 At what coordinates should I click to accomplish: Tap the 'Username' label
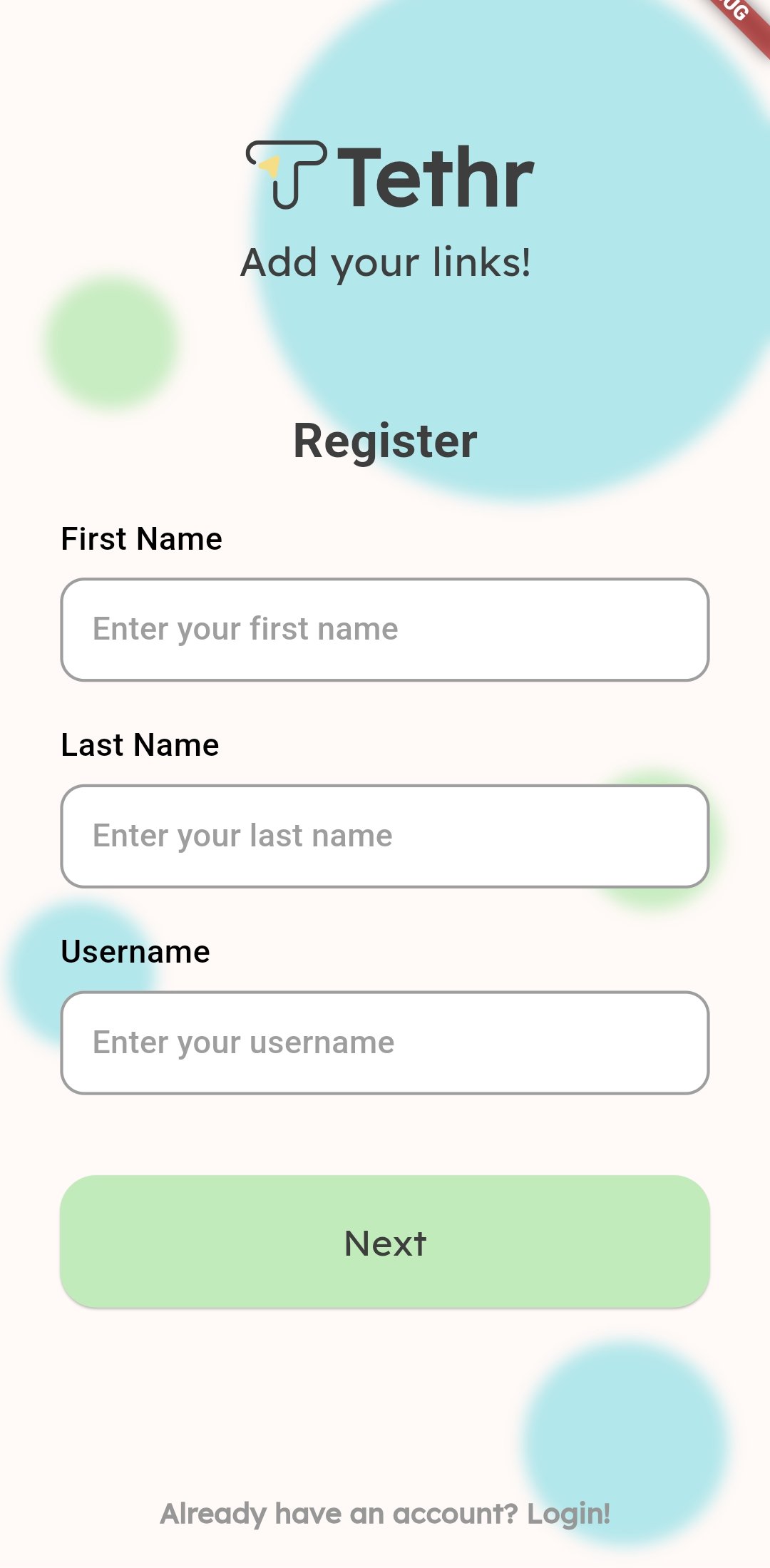point(136,951)
